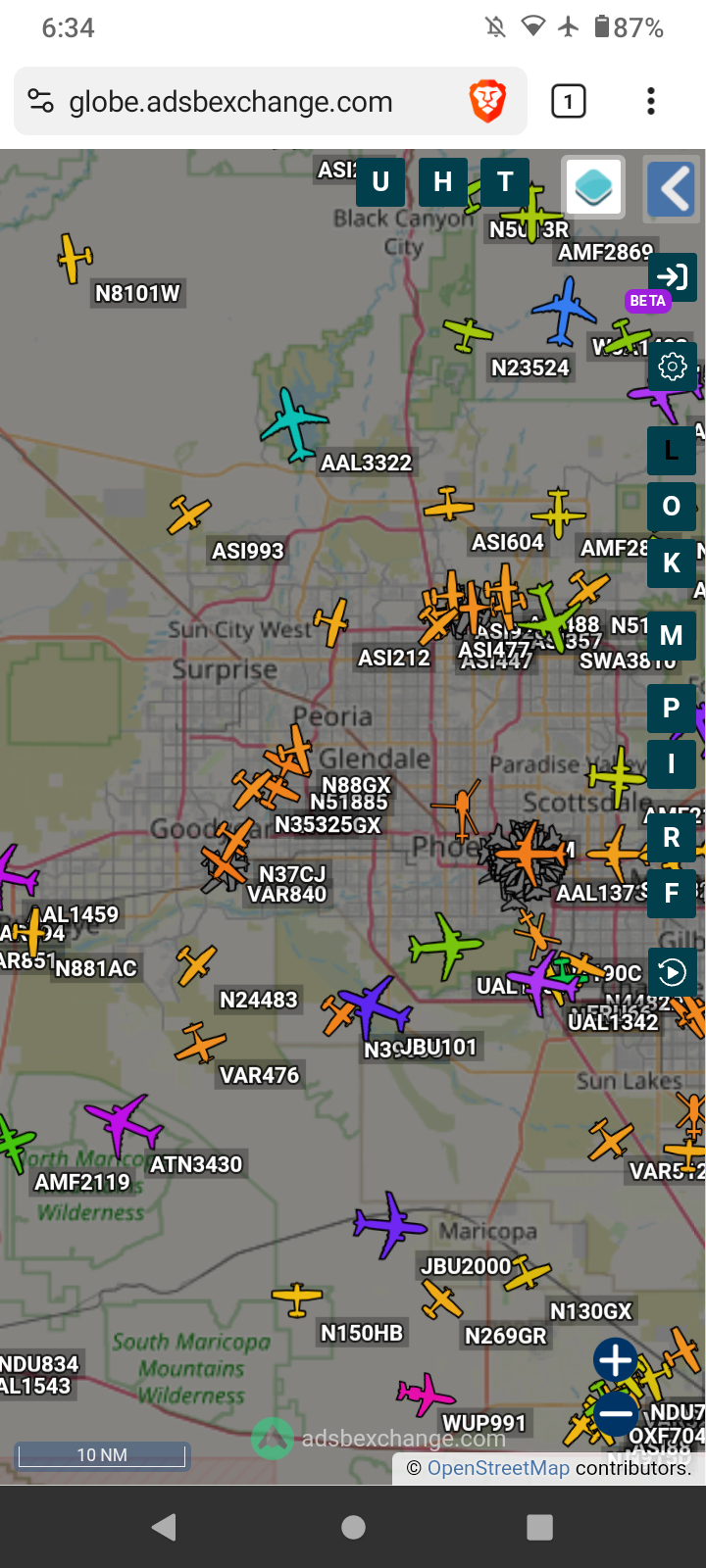Toggle the O button

[x=672, y=507]
